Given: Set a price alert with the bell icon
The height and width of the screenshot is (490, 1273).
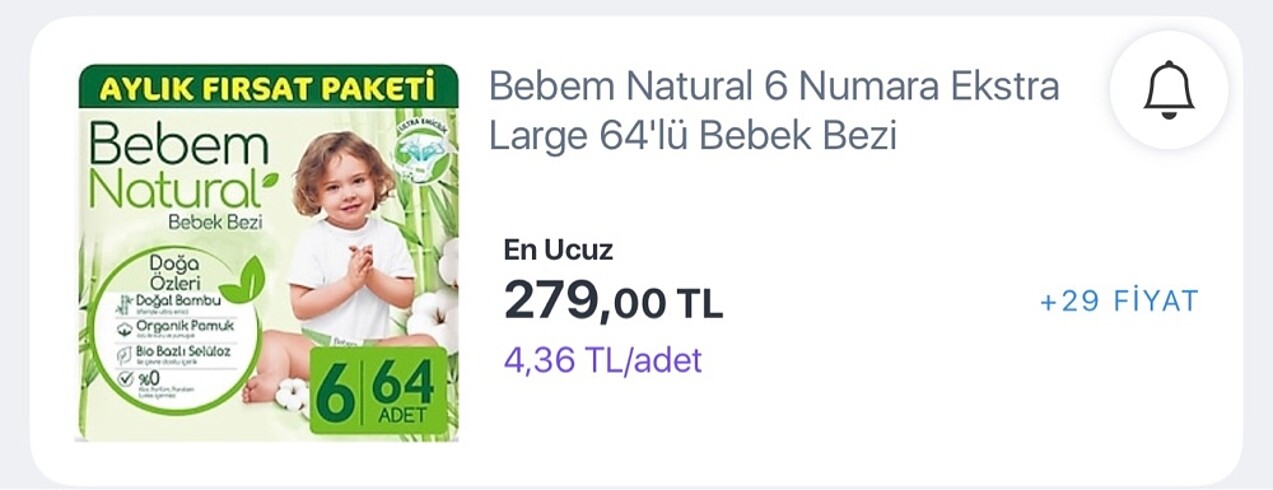Looking at the screenshot, I should pyautogui.click(x=1168, y=90).
